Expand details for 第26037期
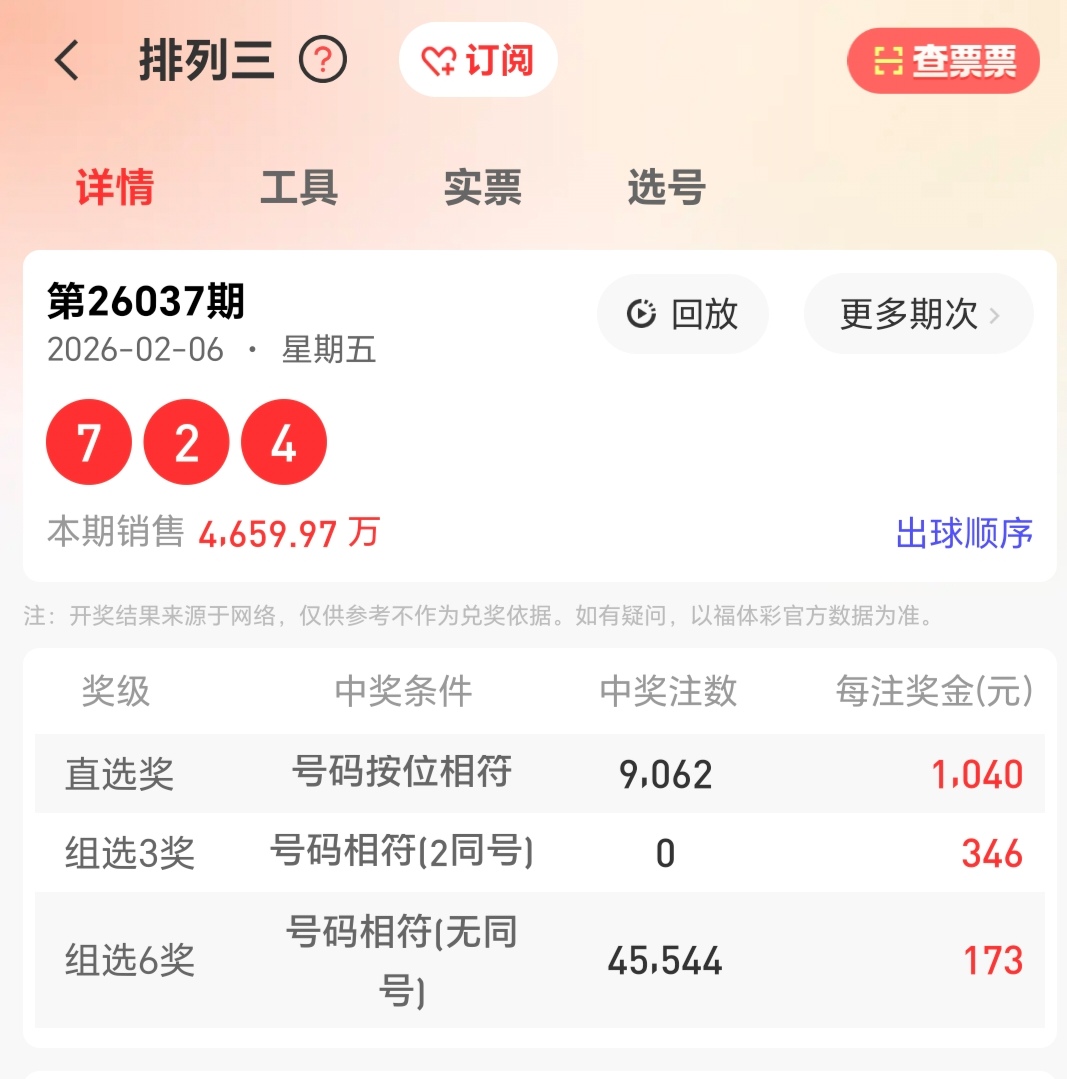The width and height of the screenshot is (1067, 1079). coord(146,303)
